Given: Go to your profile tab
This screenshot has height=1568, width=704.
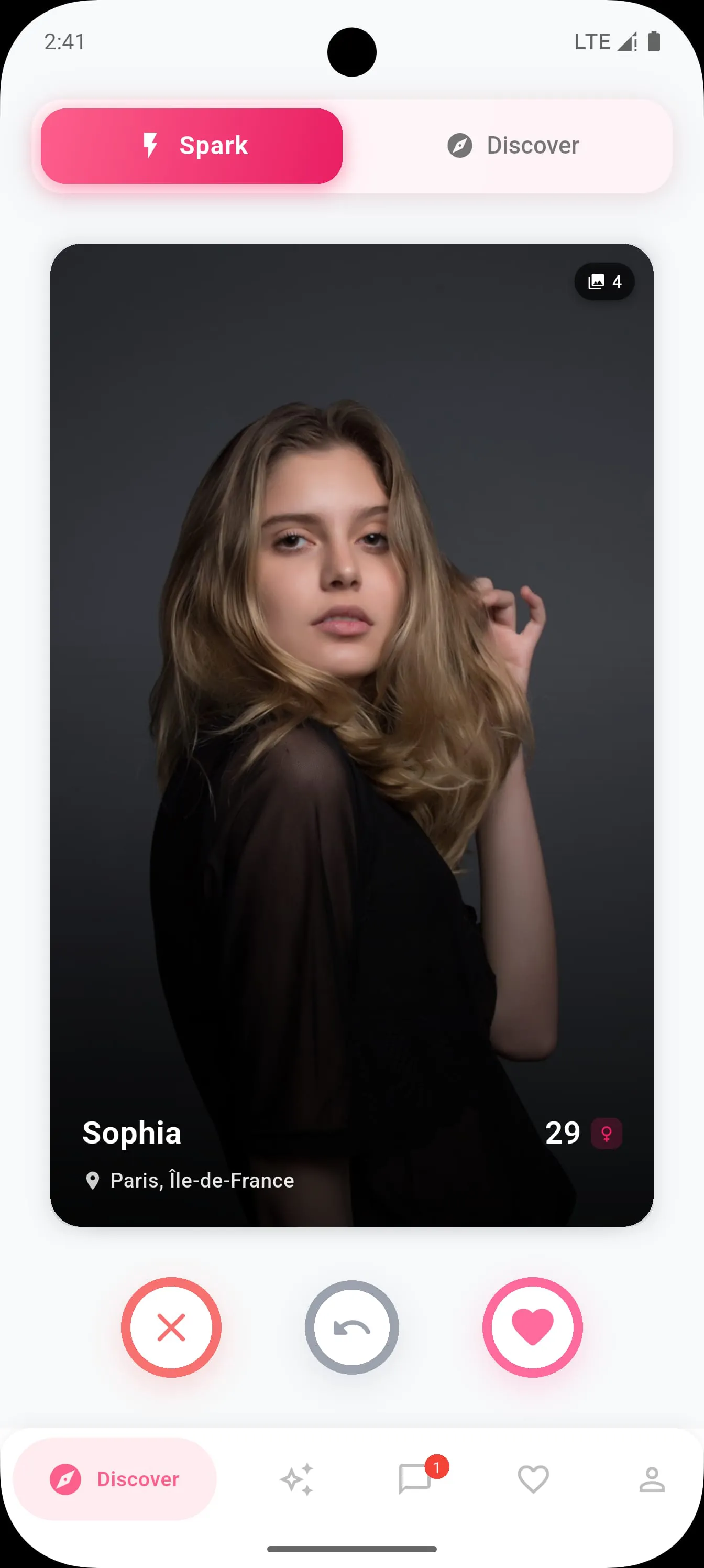Looking at the screenshot, I should click(652, 1479).
